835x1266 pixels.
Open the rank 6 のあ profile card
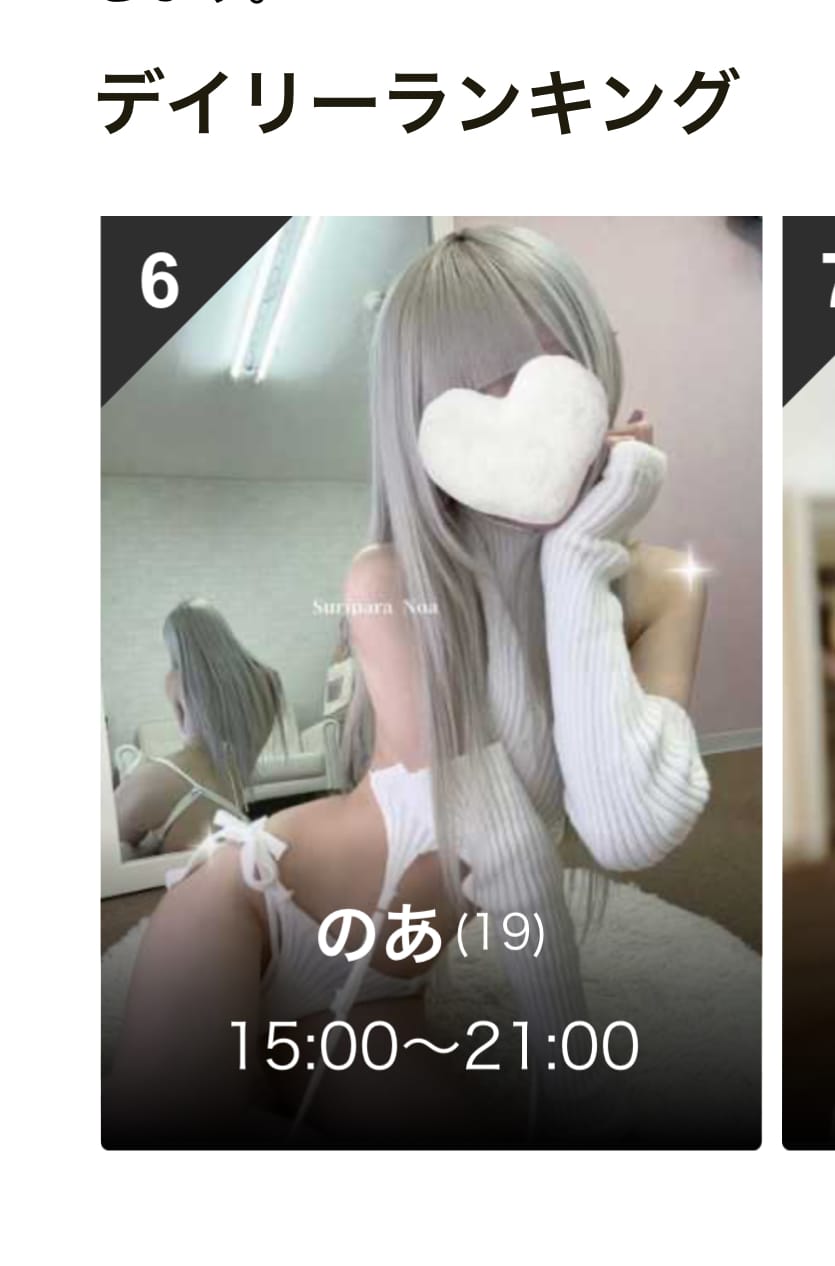point(431,683)
